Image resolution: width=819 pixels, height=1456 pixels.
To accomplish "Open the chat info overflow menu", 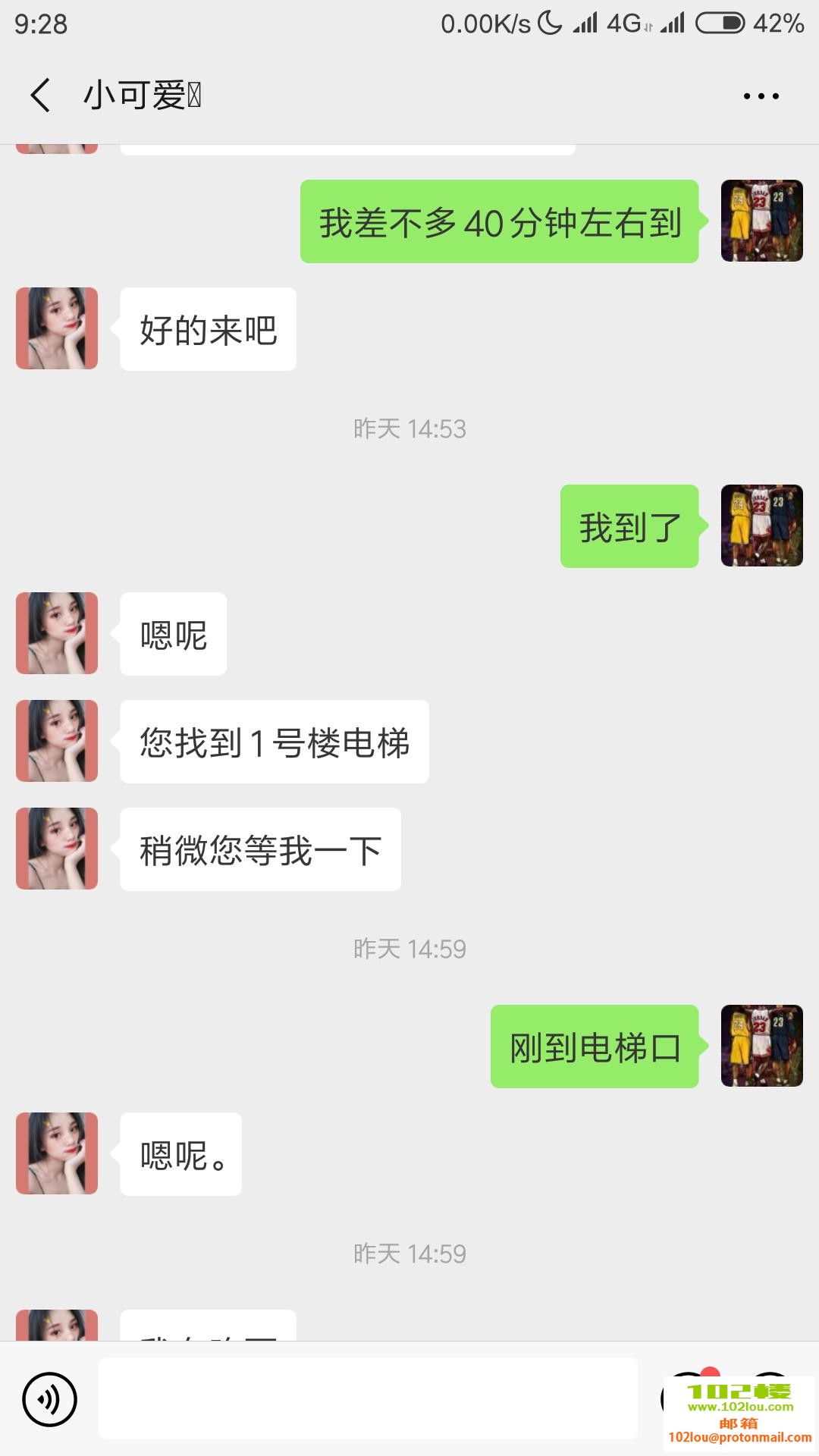I will pos(761,96).
